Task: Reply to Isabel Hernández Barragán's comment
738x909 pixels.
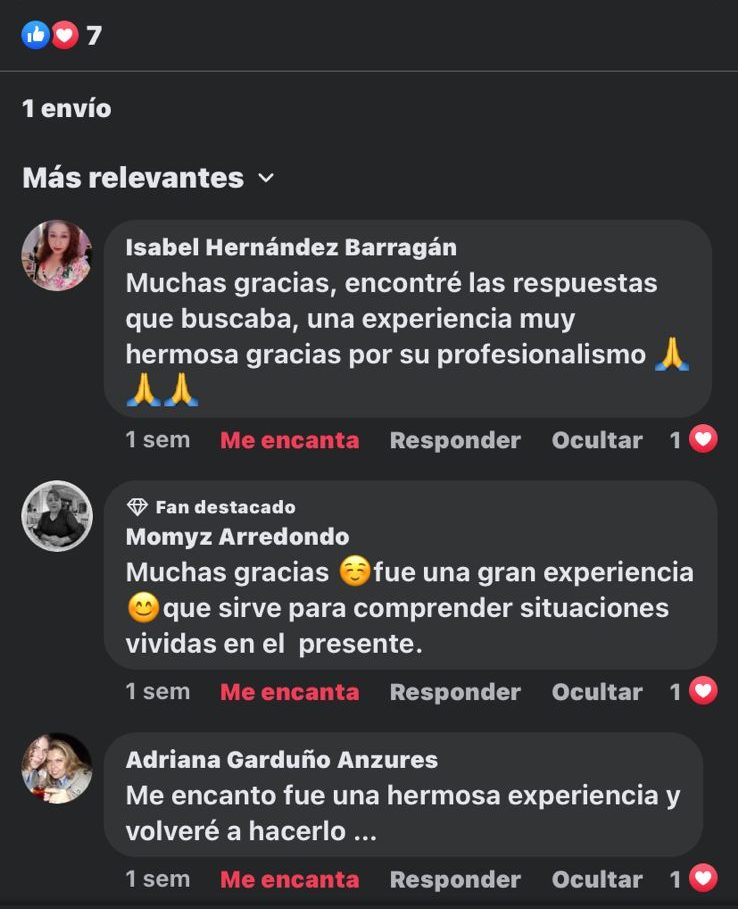Action: (x=455, y=440)
